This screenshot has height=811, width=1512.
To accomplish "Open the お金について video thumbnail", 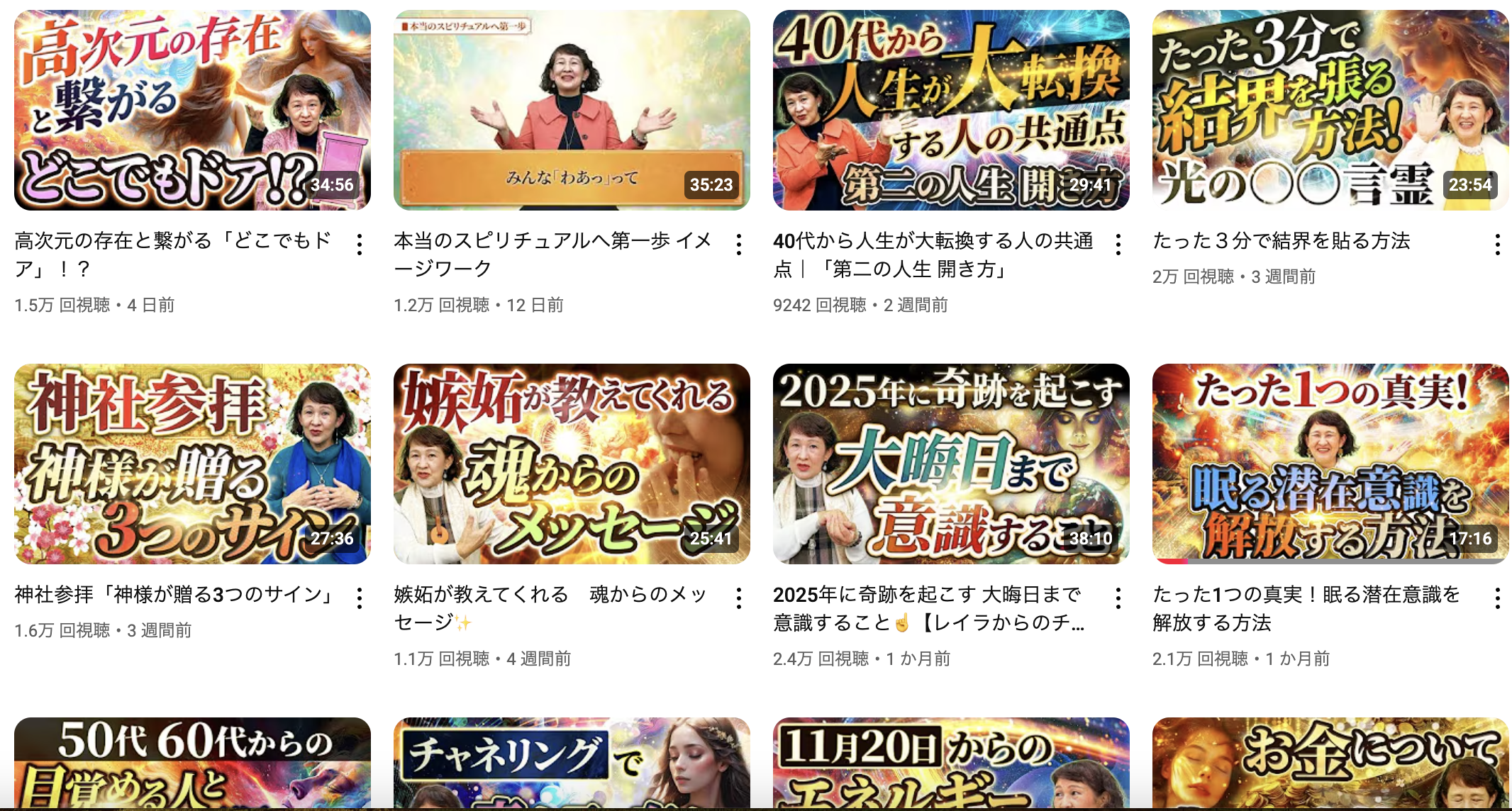I will (1330, 766).
